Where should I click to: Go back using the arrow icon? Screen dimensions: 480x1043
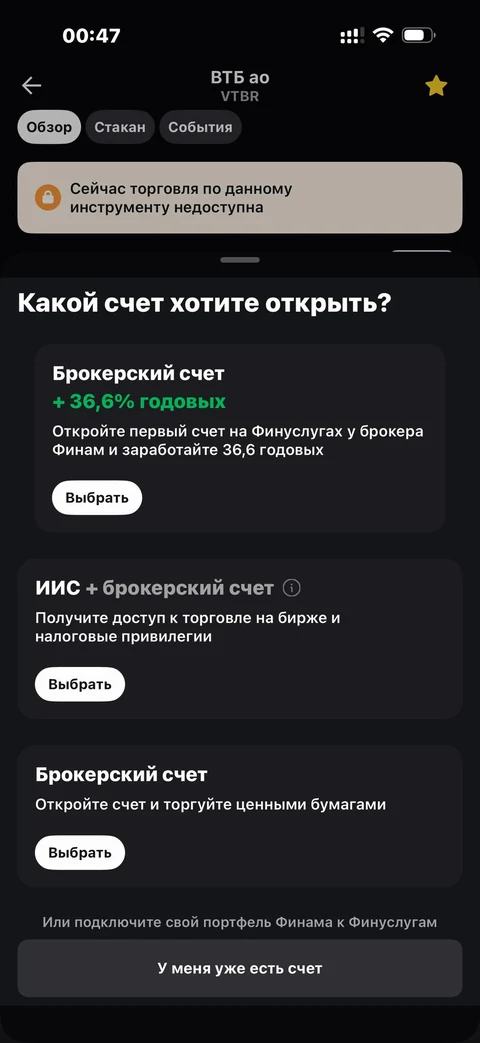(x=31, y=85)
